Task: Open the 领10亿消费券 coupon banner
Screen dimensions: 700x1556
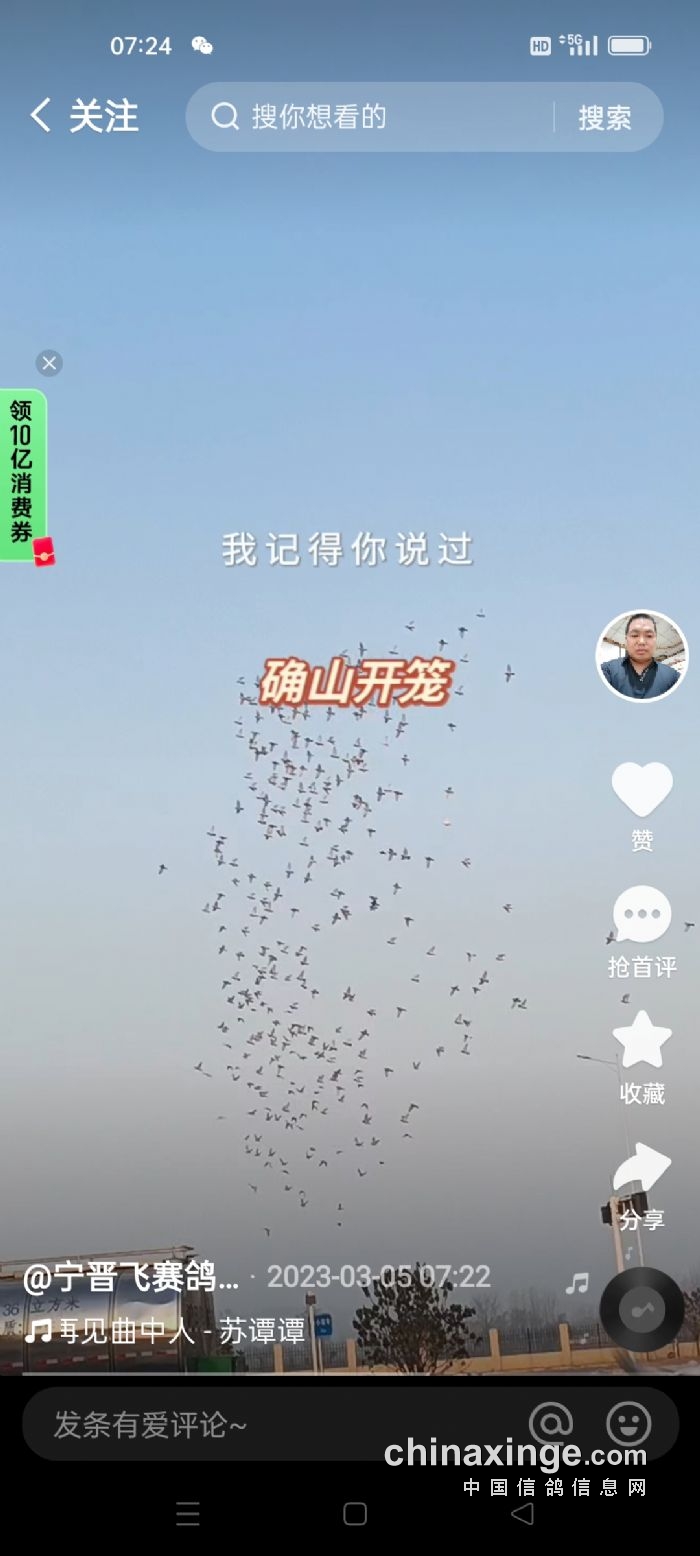Action: tap(22, 472)
